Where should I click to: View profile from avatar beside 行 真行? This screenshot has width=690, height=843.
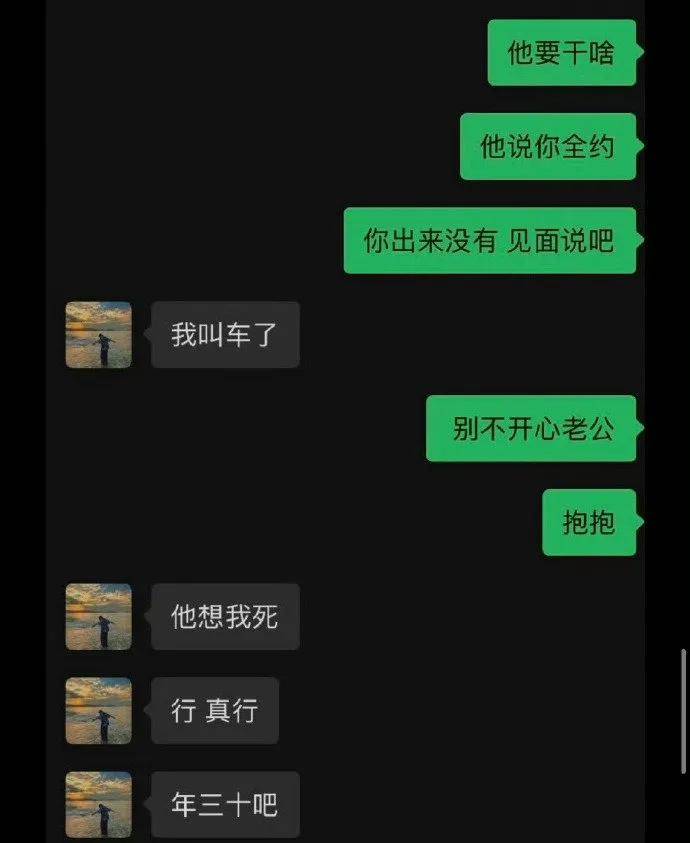98,711
